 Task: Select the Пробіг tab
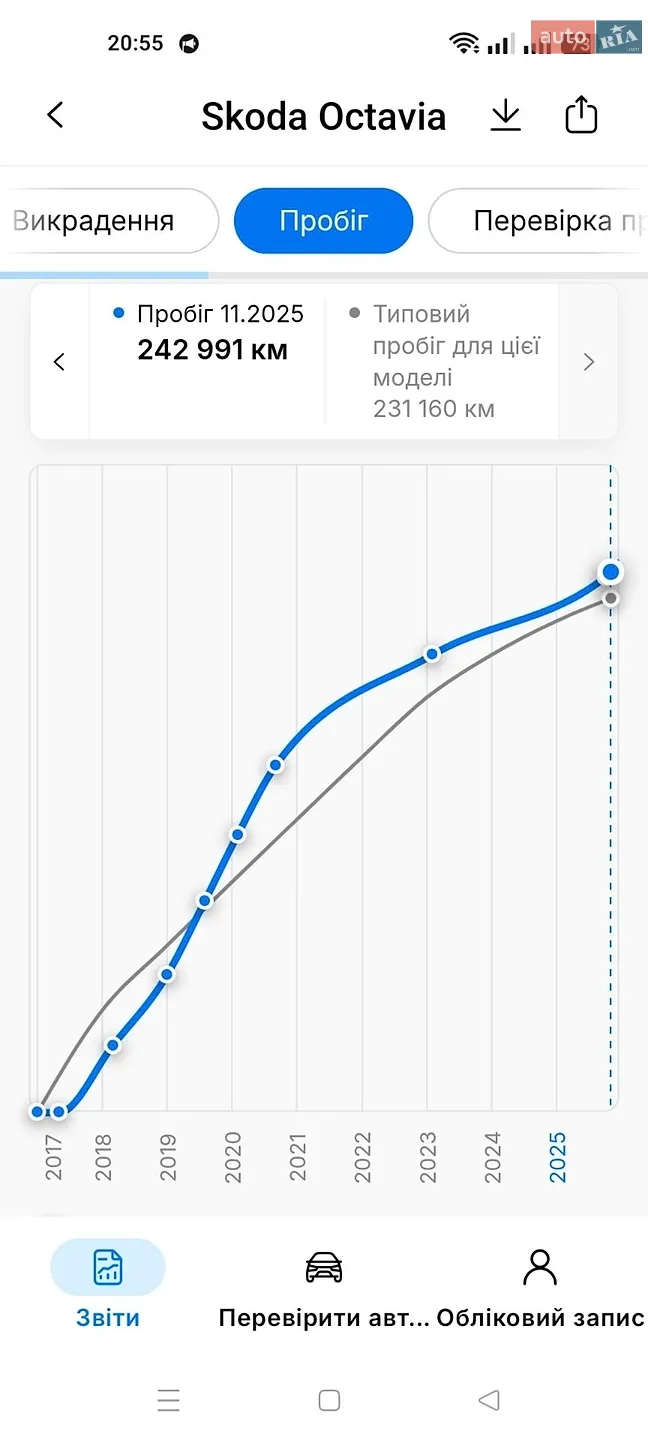[x=323, y=221]
